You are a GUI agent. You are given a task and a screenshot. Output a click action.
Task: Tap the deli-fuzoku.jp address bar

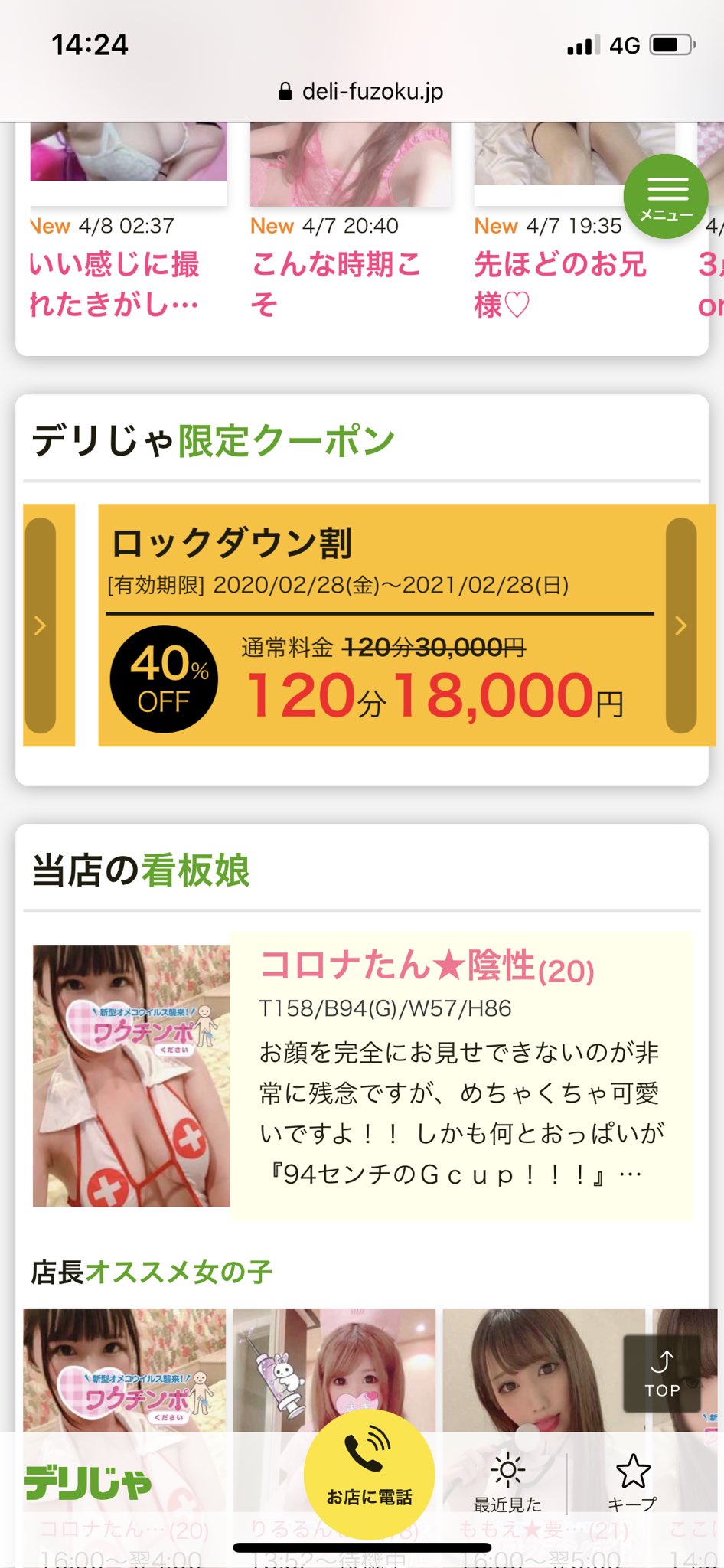click(362, 92)
